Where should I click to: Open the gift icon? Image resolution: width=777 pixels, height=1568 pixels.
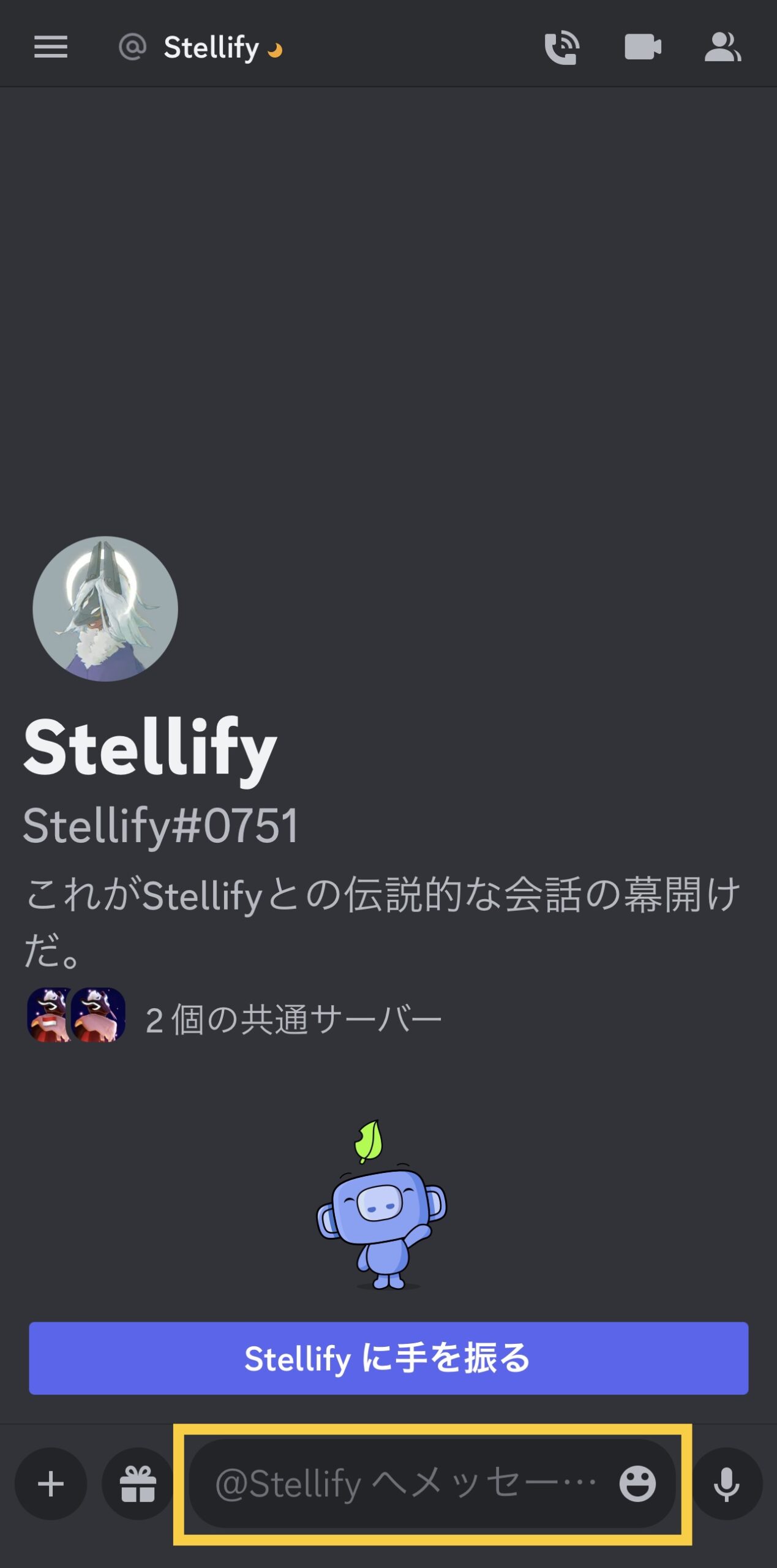pos(138,1483)
